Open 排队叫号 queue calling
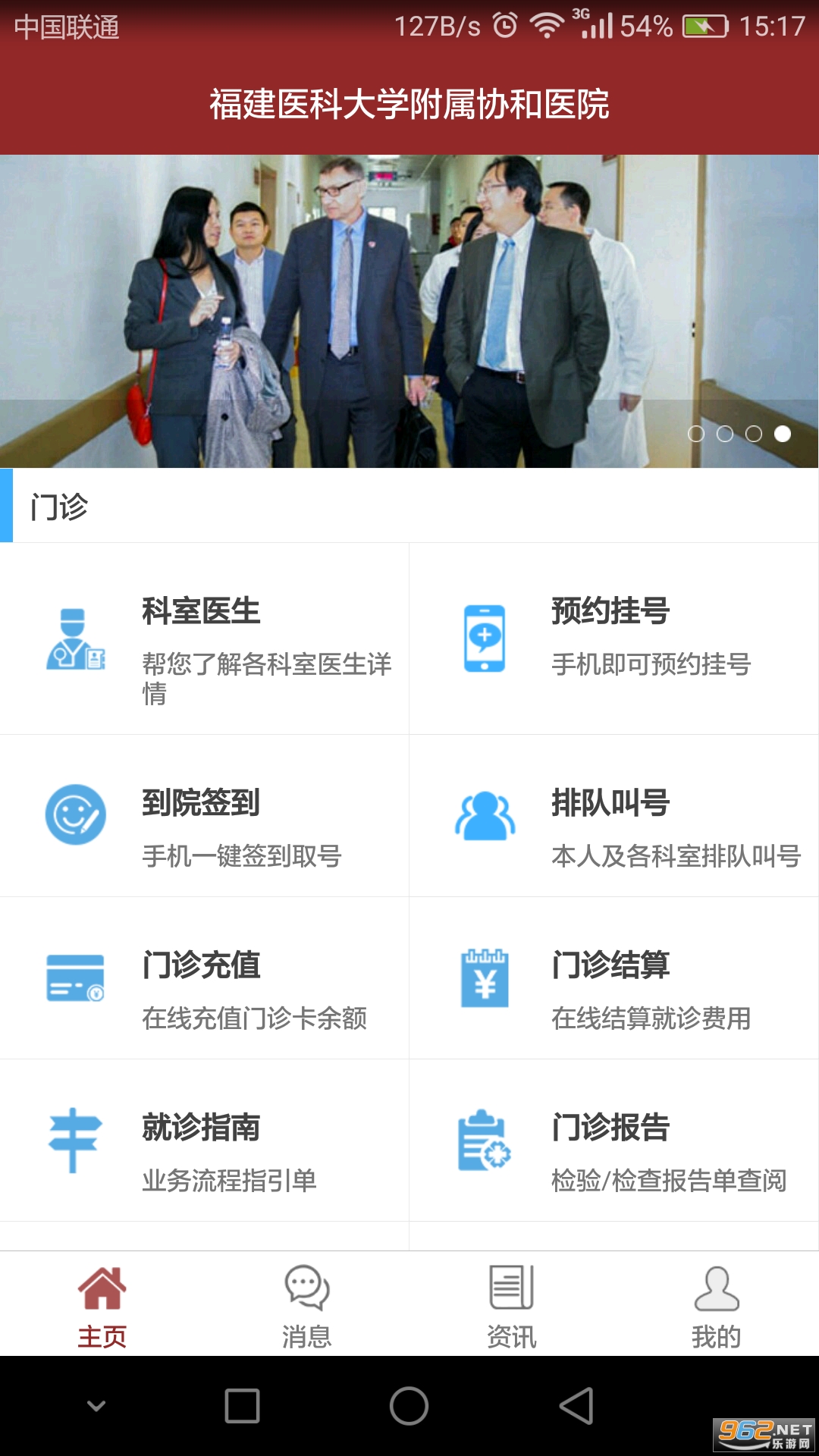The height and width of the screenshot is (1456, 819). tap(613, 816)
